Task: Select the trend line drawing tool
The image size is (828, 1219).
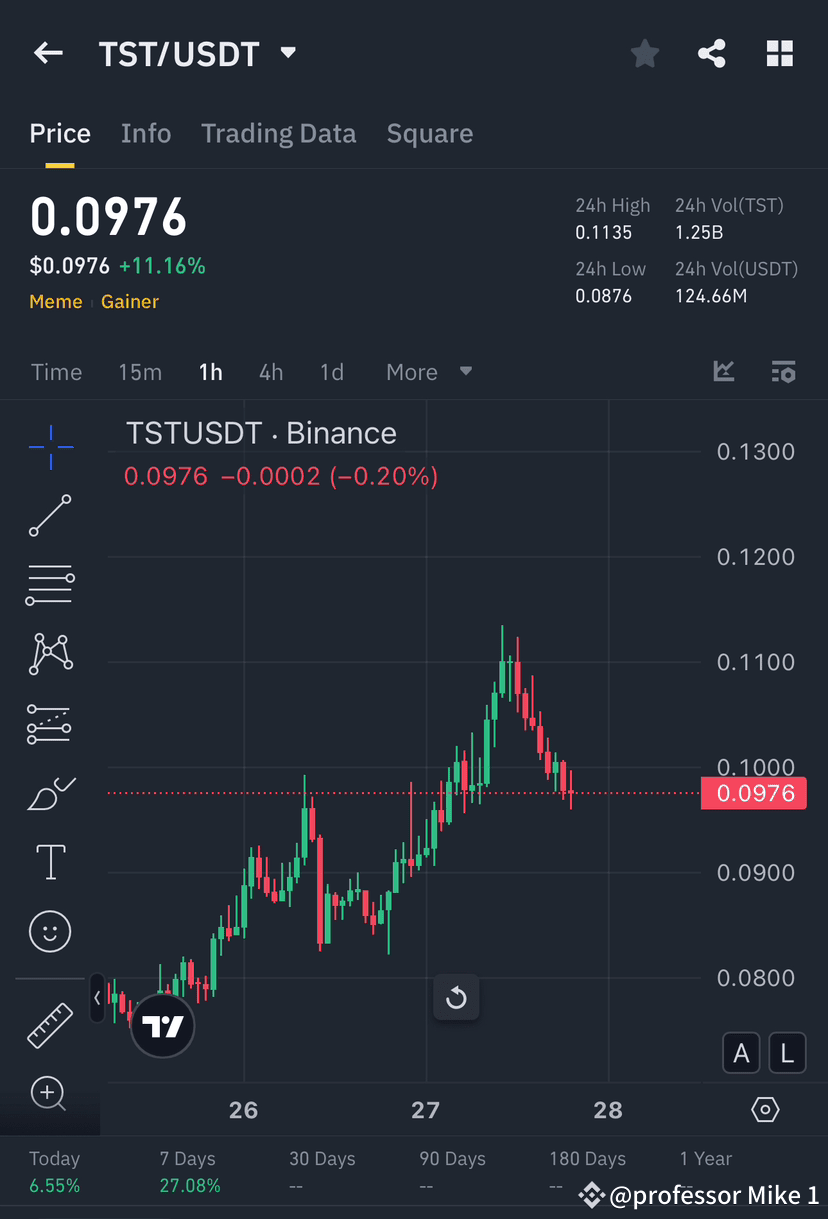Action: click(50, 516)
